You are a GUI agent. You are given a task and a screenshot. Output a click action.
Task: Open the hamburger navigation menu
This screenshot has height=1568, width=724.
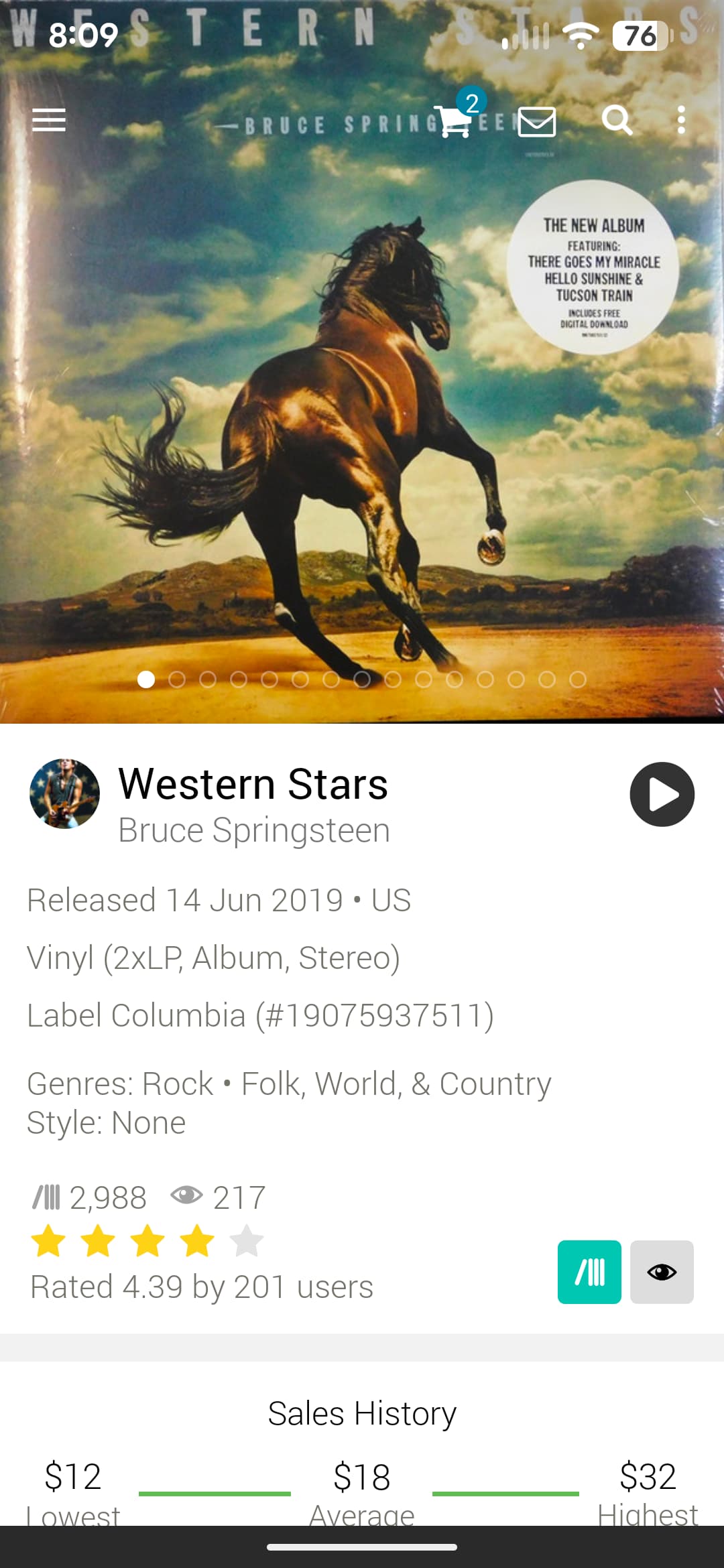pos(49,121)
